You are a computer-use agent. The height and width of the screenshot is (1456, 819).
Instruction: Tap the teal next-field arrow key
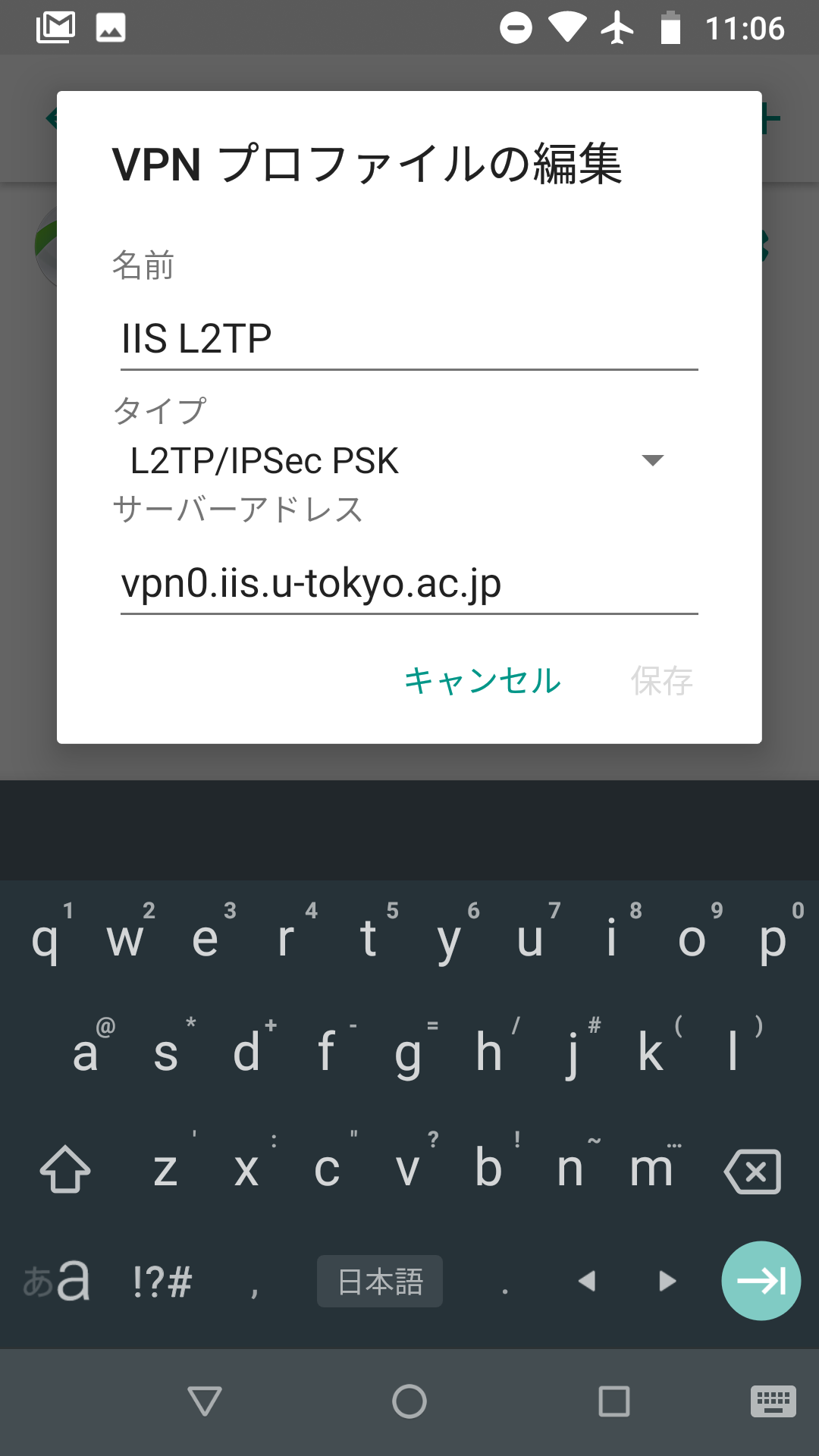tap(761, 1281)
